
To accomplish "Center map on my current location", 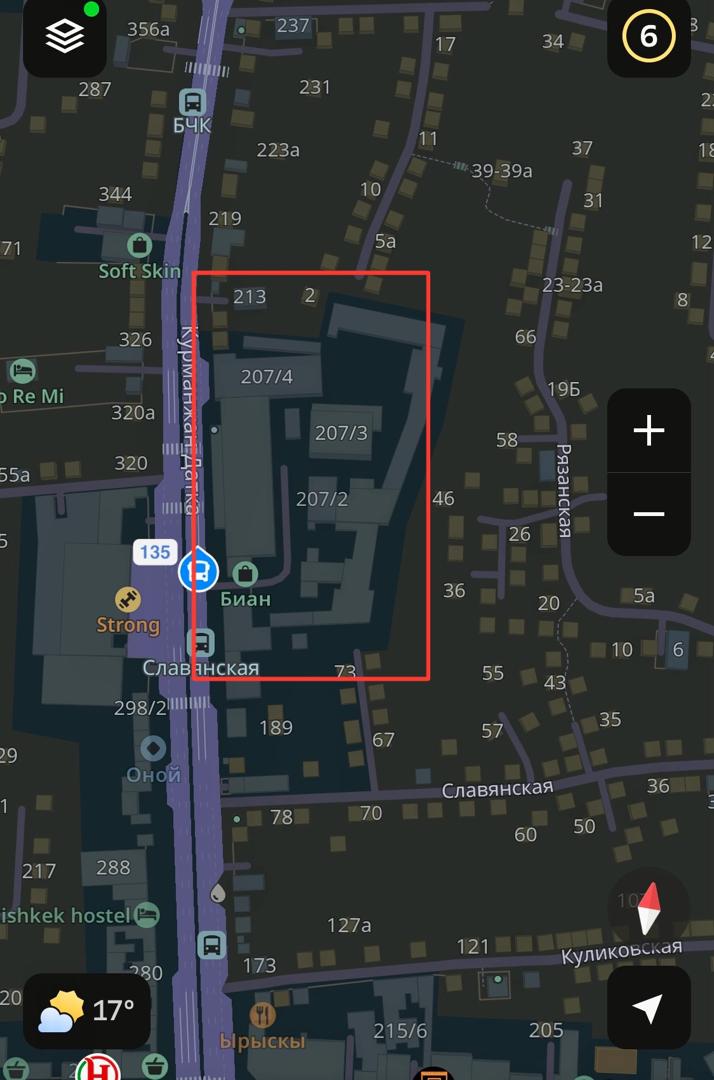I will 648,1007.
